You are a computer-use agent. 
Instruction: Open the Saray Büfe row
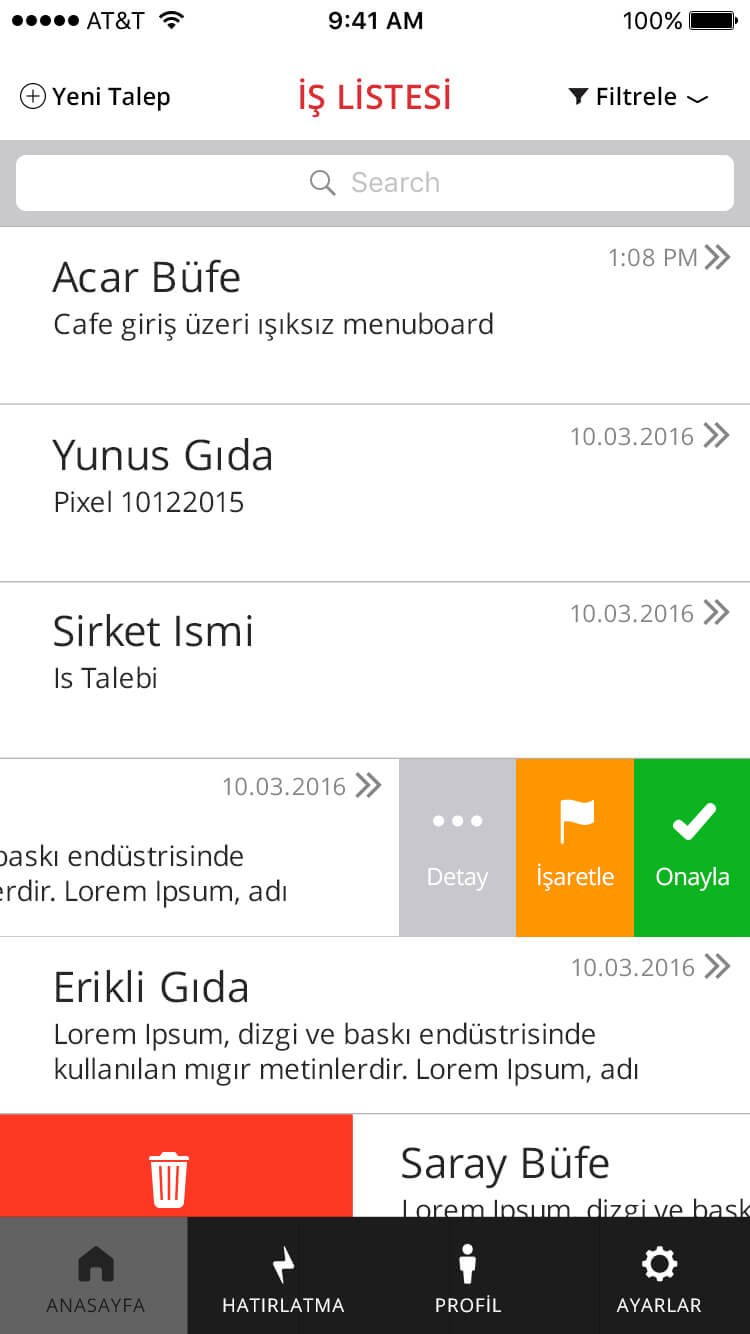point(551,1166)
